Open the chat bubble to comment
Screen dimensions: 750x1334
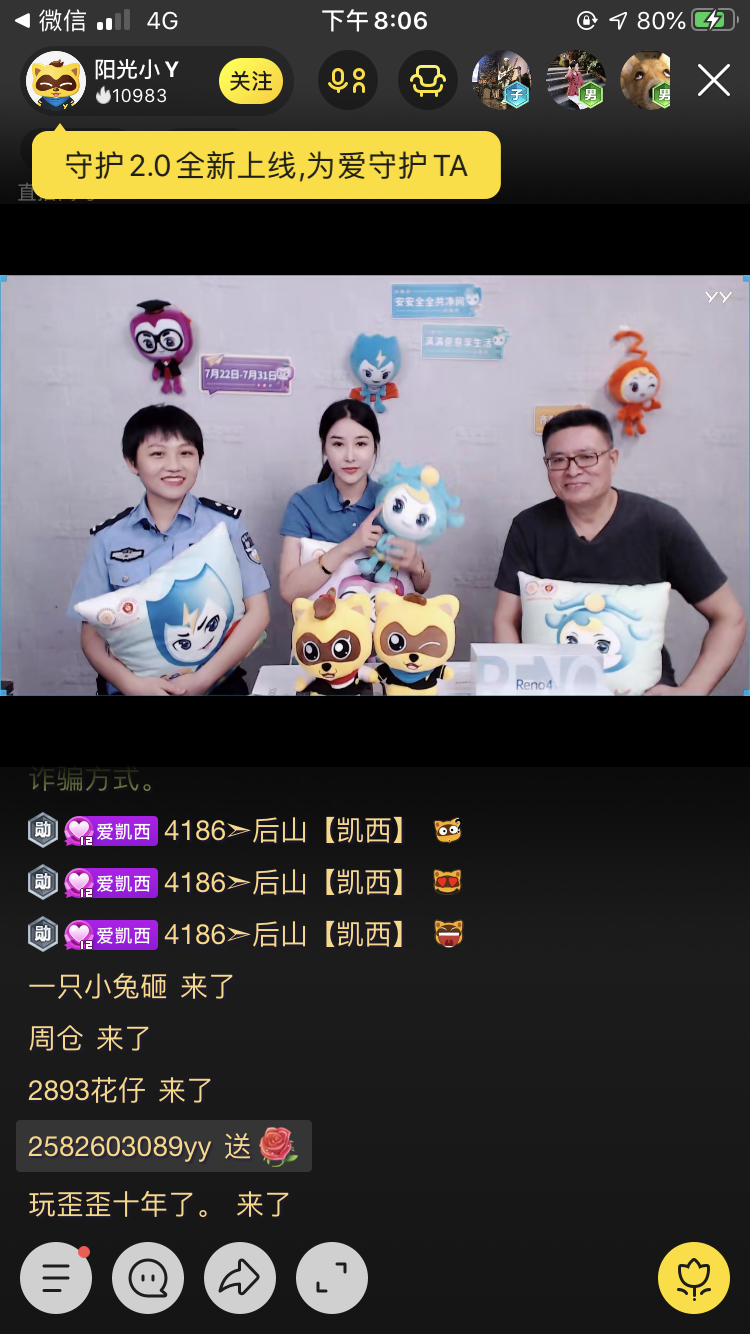[148, 1277]
